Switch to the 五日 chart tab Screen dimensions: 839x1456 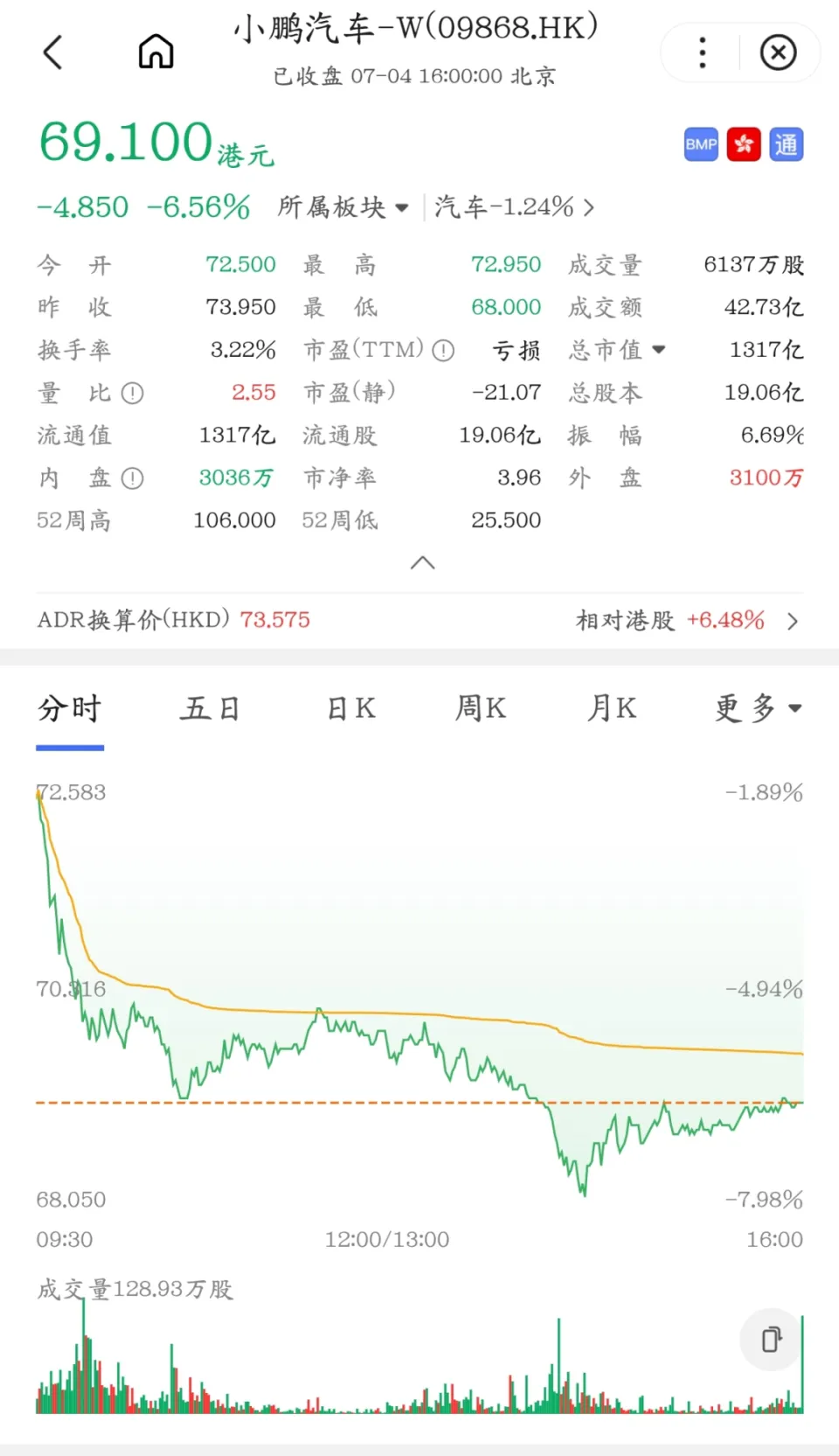(x=210, y=708)
